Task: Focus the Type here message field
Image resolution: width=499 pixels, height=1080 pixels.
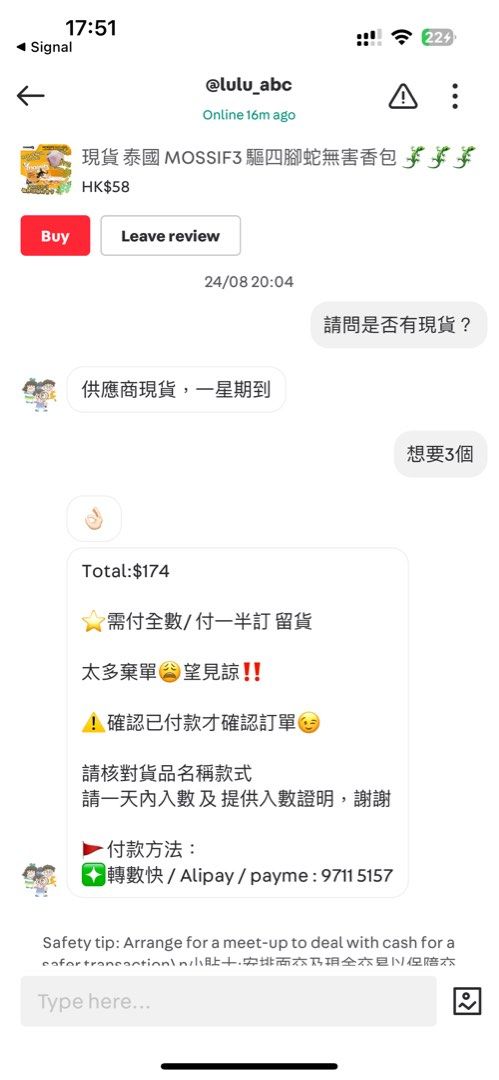Action: point(229,1001)
